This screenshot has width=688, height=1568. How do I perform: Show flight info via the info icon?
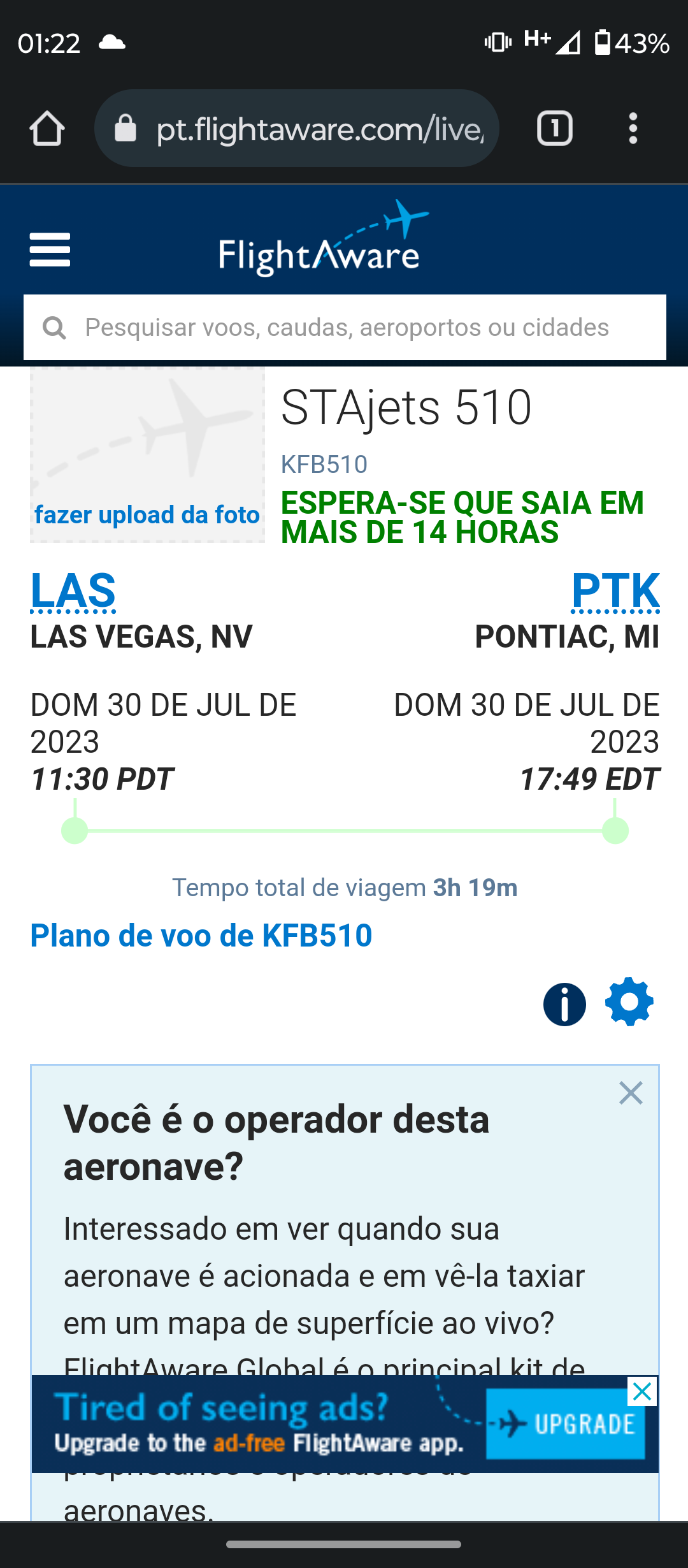(564, 1004)
